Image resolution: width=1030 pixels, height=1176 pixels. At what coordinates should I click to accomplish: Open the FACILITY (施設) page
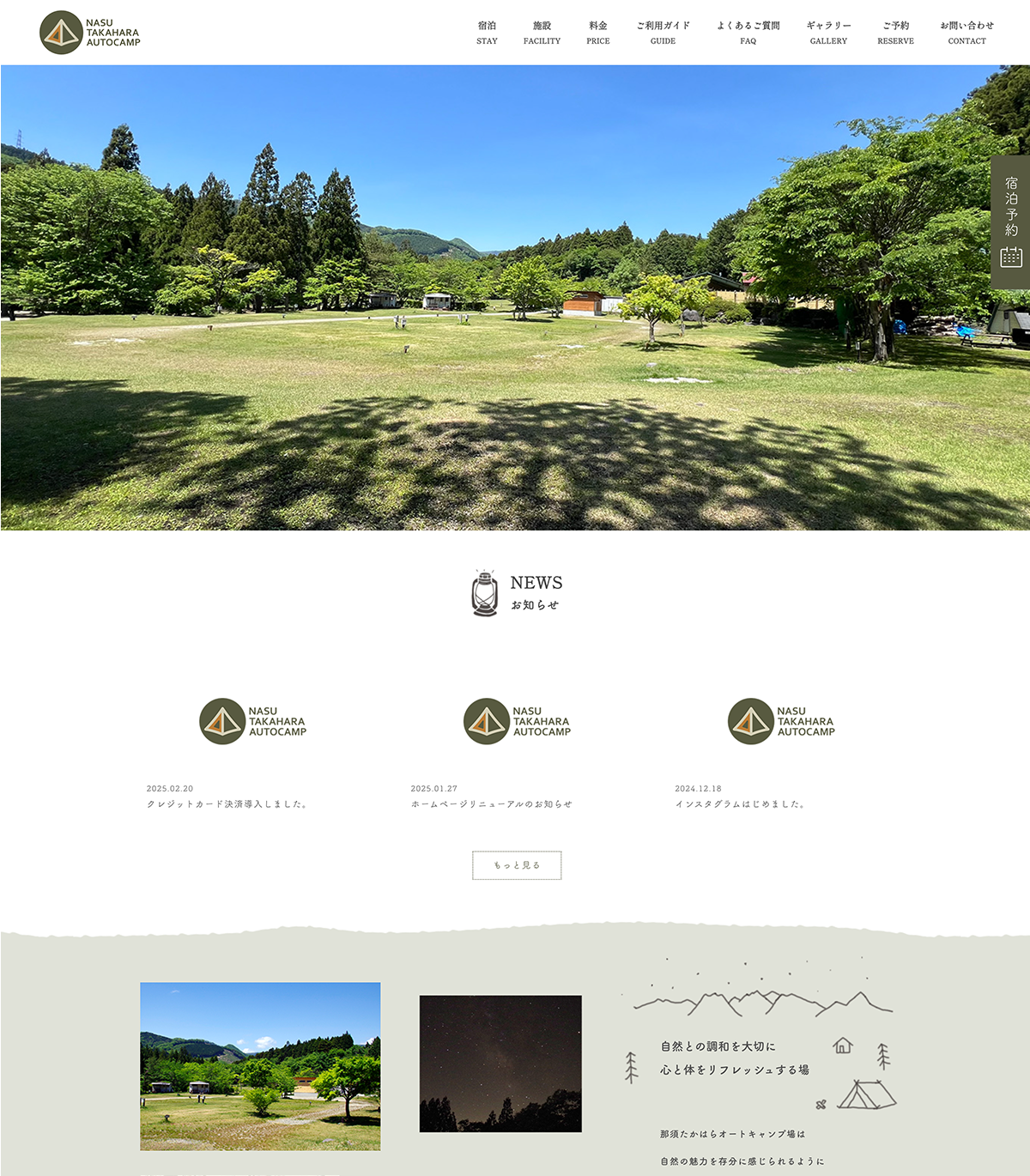tap(542, 33)
